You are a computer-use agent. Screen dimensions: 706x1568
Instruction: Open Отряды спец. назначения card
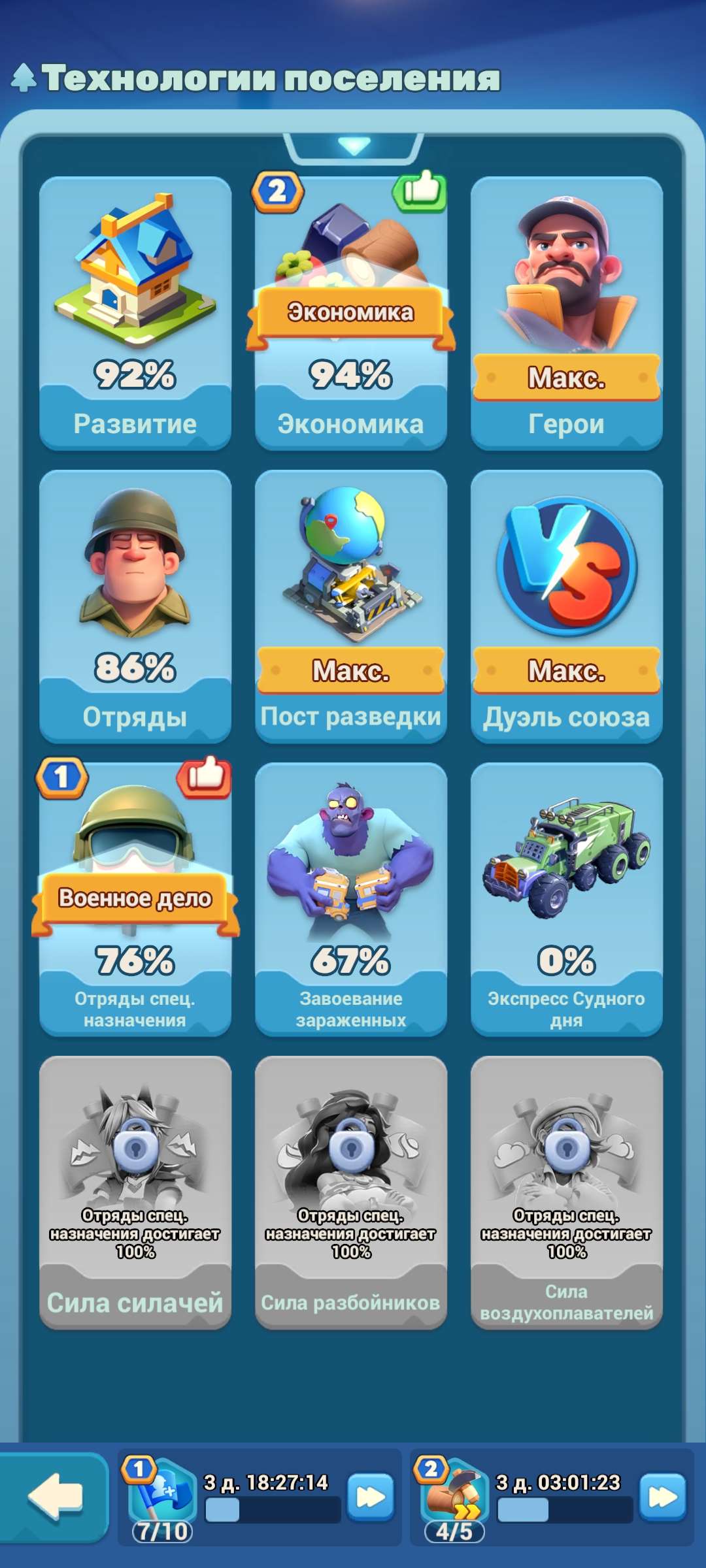(x=135, y=899)
